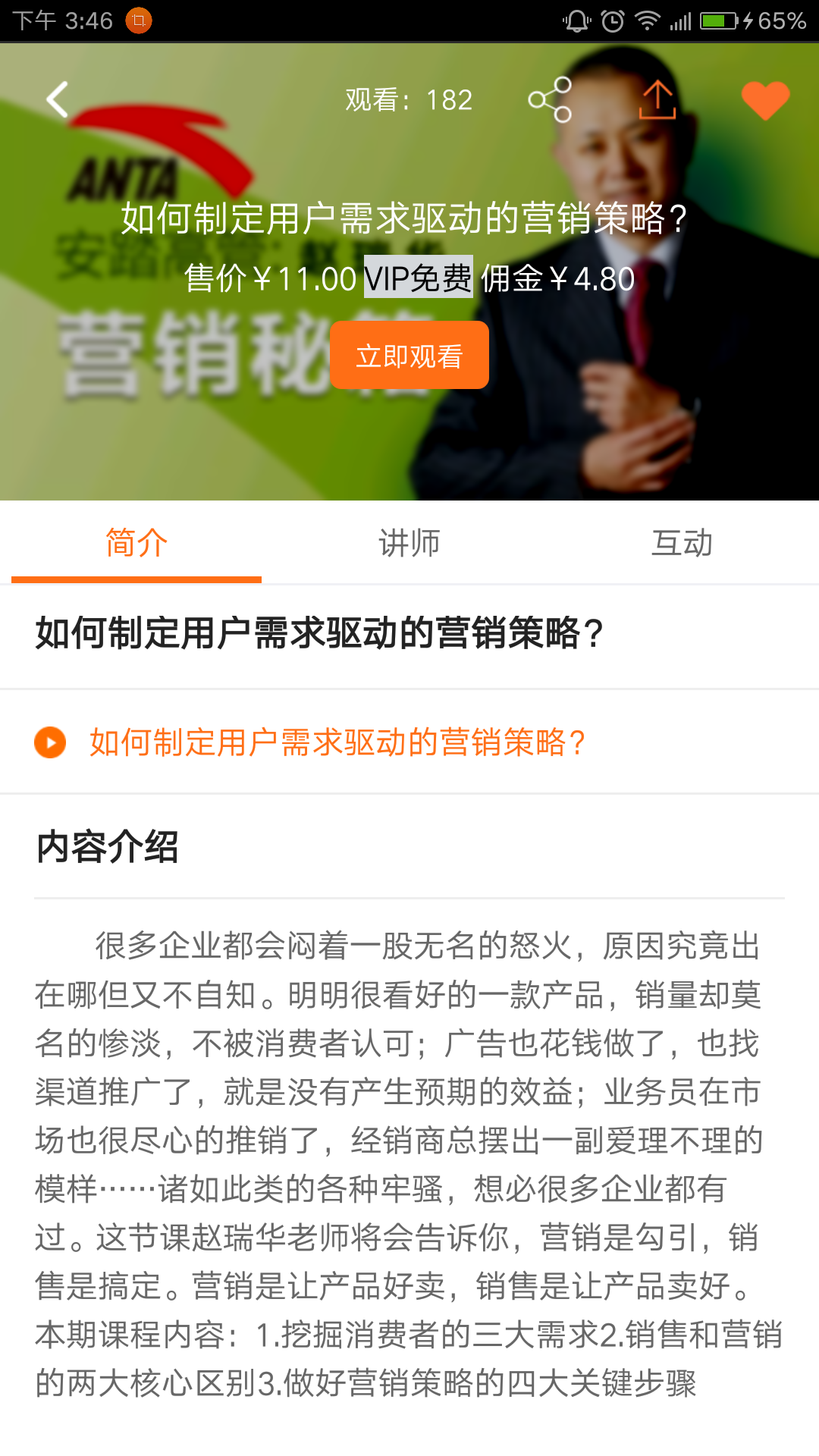Select the 简介 tab
The width and height of the screenshot is (819, 1456).
[136, 543]
